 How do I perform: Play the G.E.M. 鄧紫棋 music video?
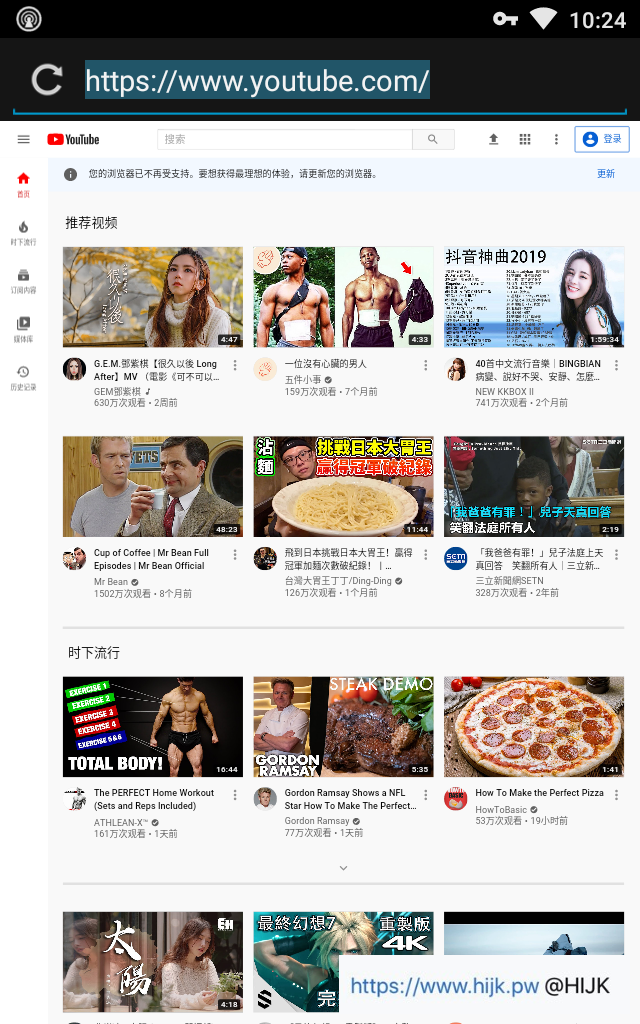[x=153, y=297]
